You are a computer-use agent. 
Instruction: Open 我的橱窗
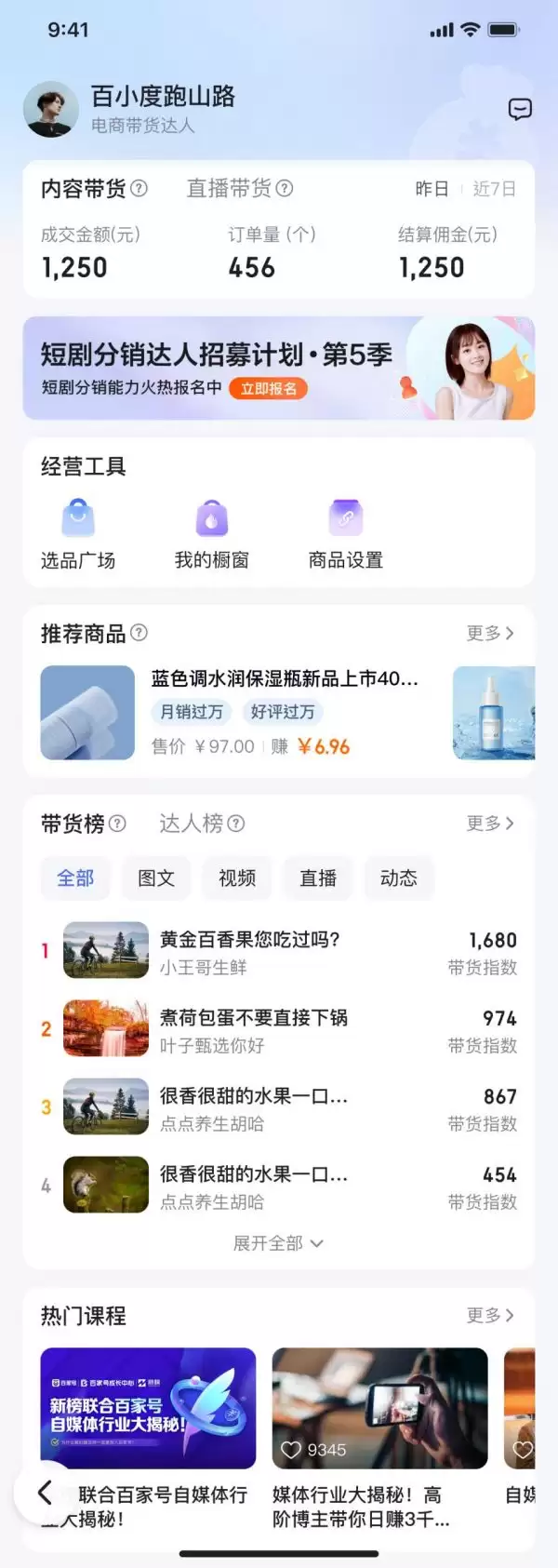[x=211, y=534]
